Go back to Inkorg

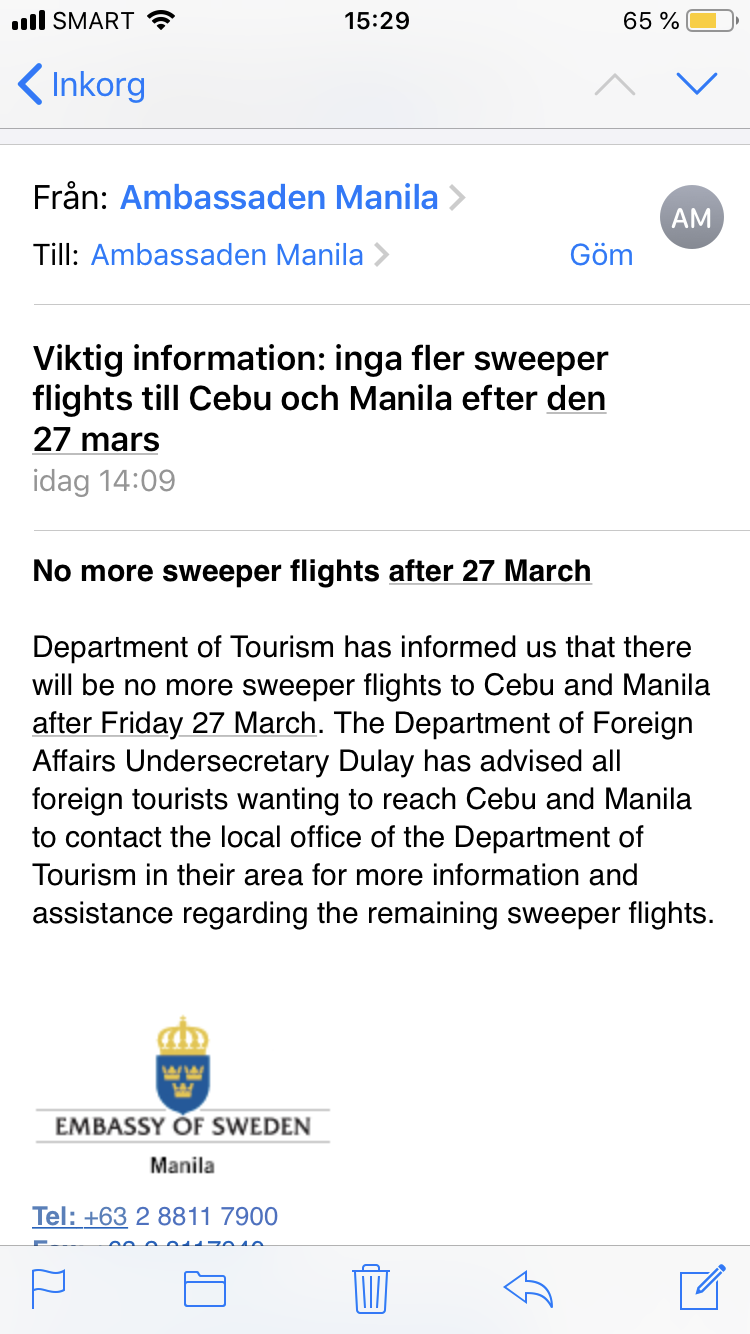tap(82, 85)
